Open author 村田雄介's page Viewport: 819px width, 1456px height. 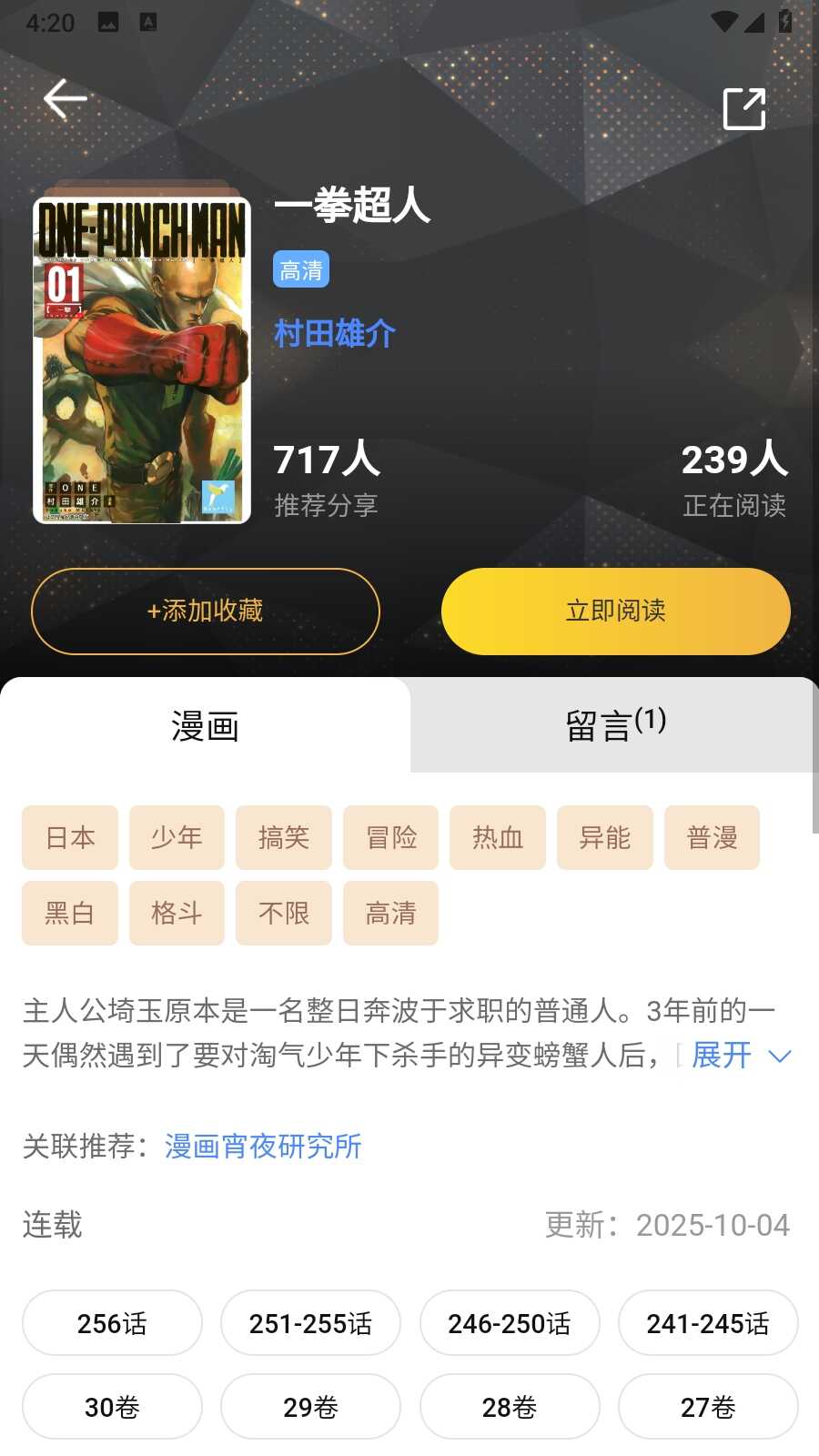click(x=335, y=334)
